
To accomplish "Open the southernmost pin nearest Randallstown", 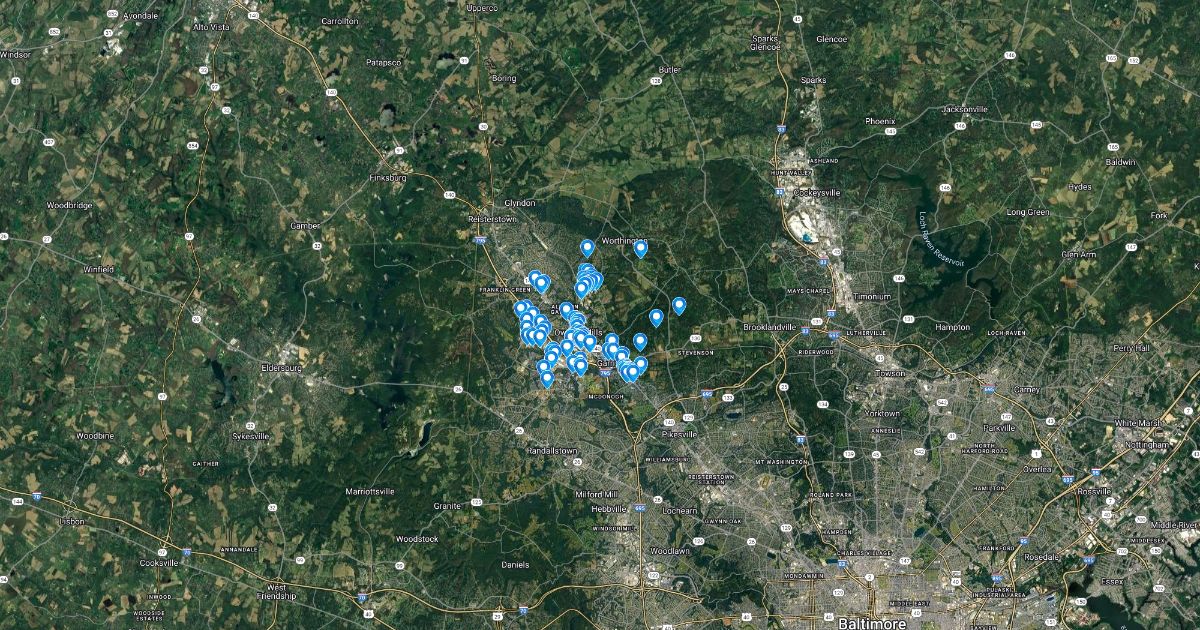I will coord(547,379).
